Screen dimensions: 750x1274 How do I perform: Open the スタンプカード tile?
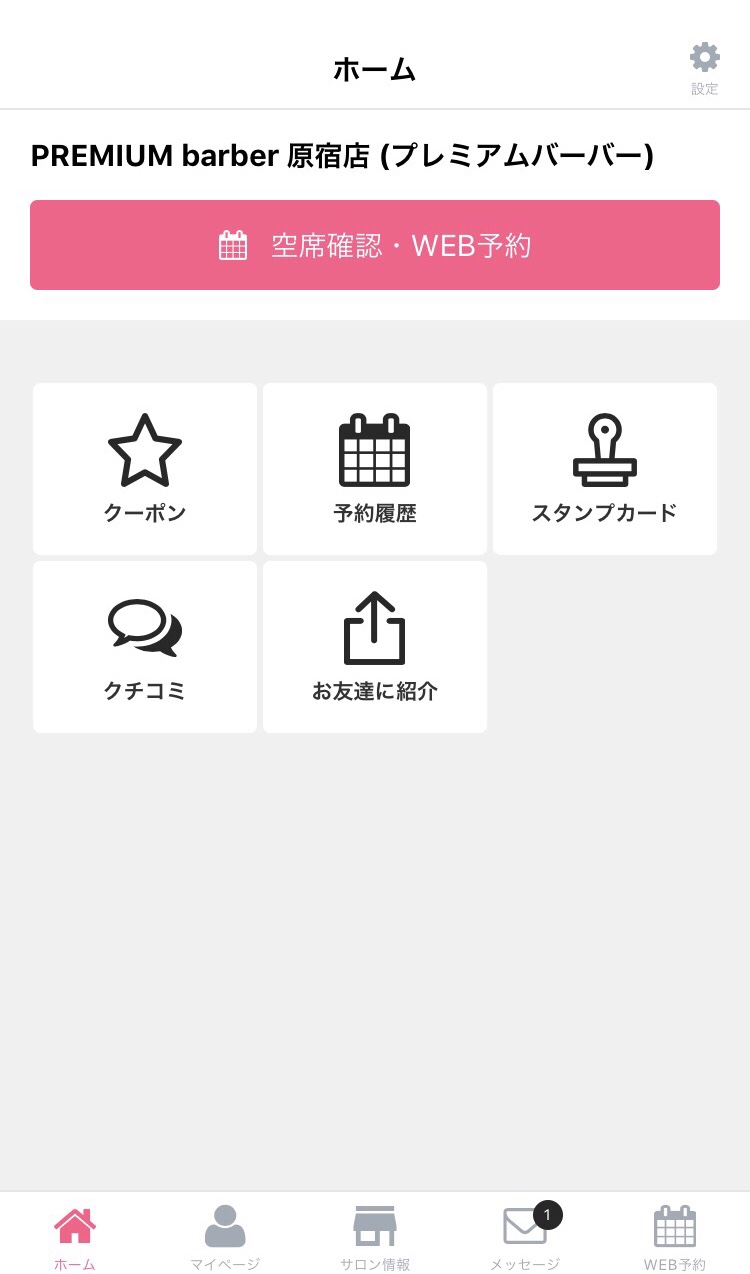point(605,468)
